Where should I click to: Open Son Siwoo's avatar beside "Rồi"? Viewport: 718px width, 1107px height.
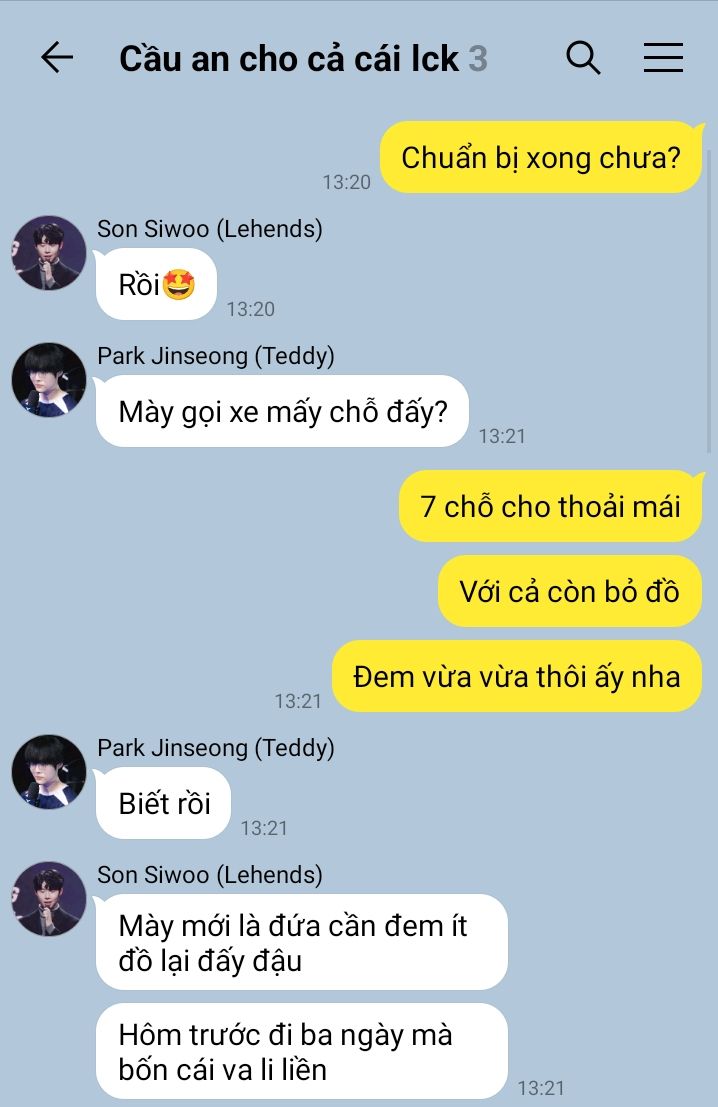(x=48, y=253)
